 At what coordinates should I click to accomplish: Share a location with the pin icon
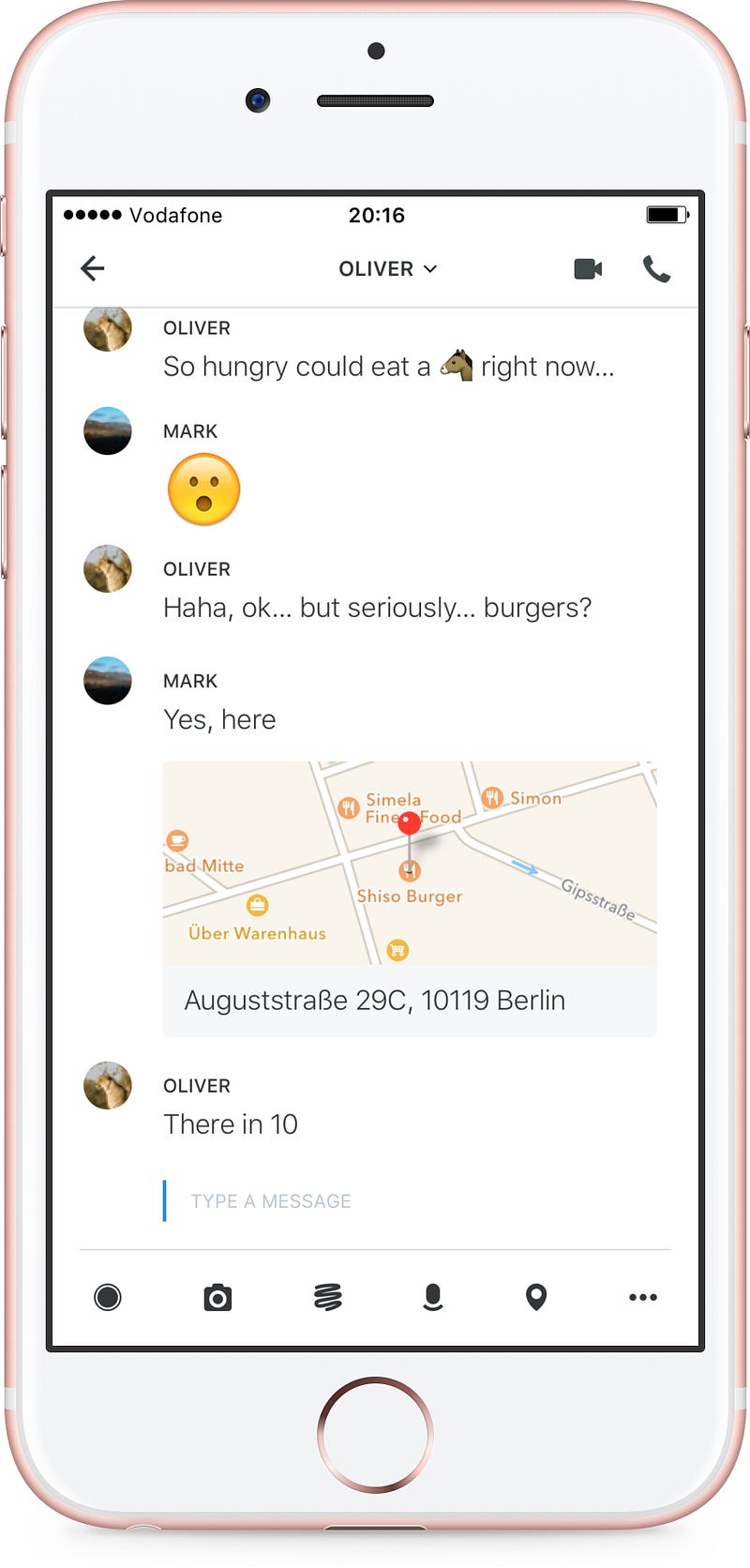536,1298
